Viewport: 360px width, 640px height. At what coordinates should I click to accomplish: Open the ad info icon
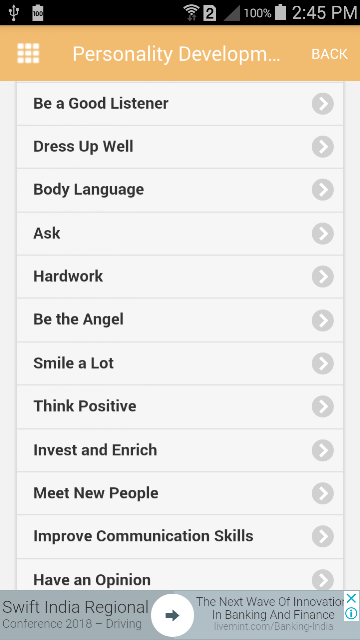pos(351,613)
